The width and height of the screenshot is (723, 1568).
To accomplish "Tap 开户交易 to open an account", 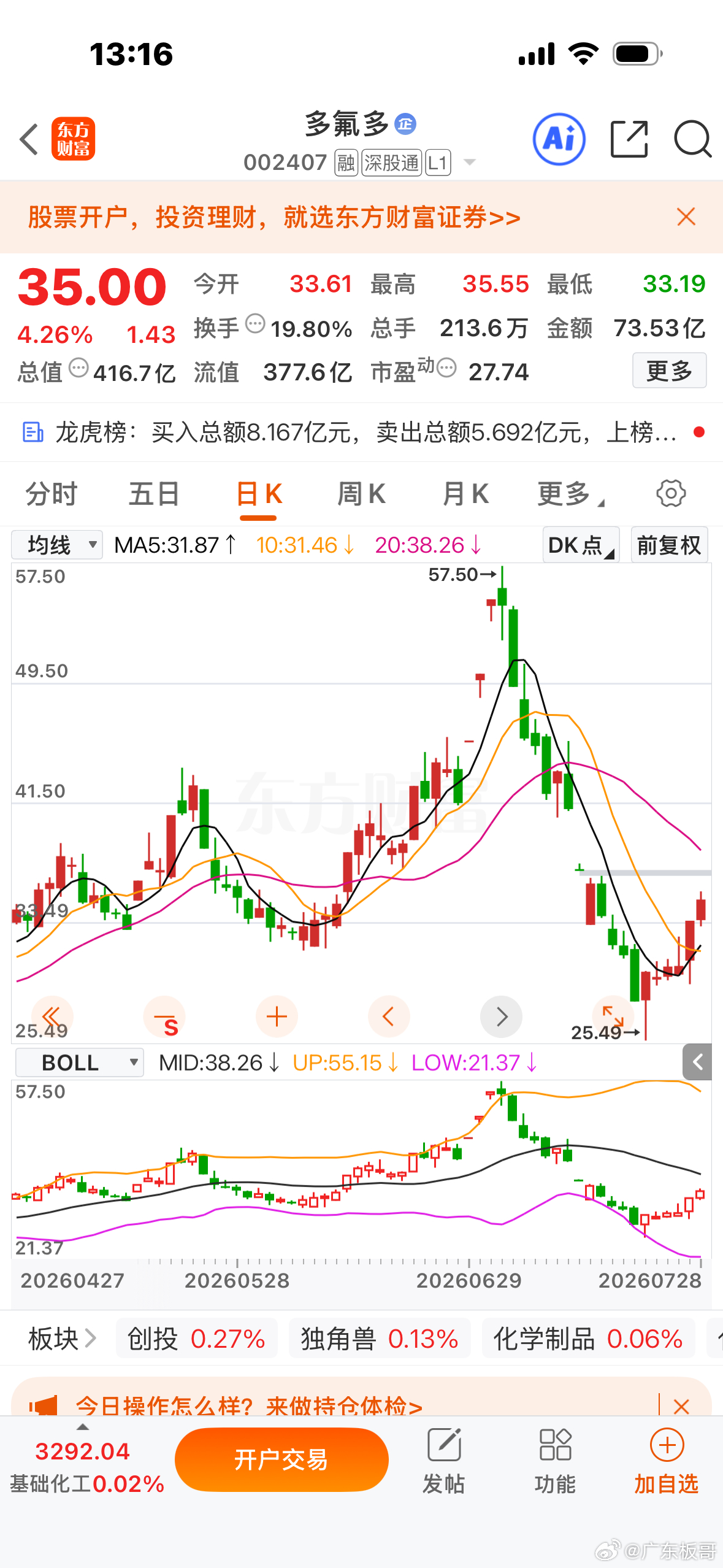I will tap(281, 1459).
